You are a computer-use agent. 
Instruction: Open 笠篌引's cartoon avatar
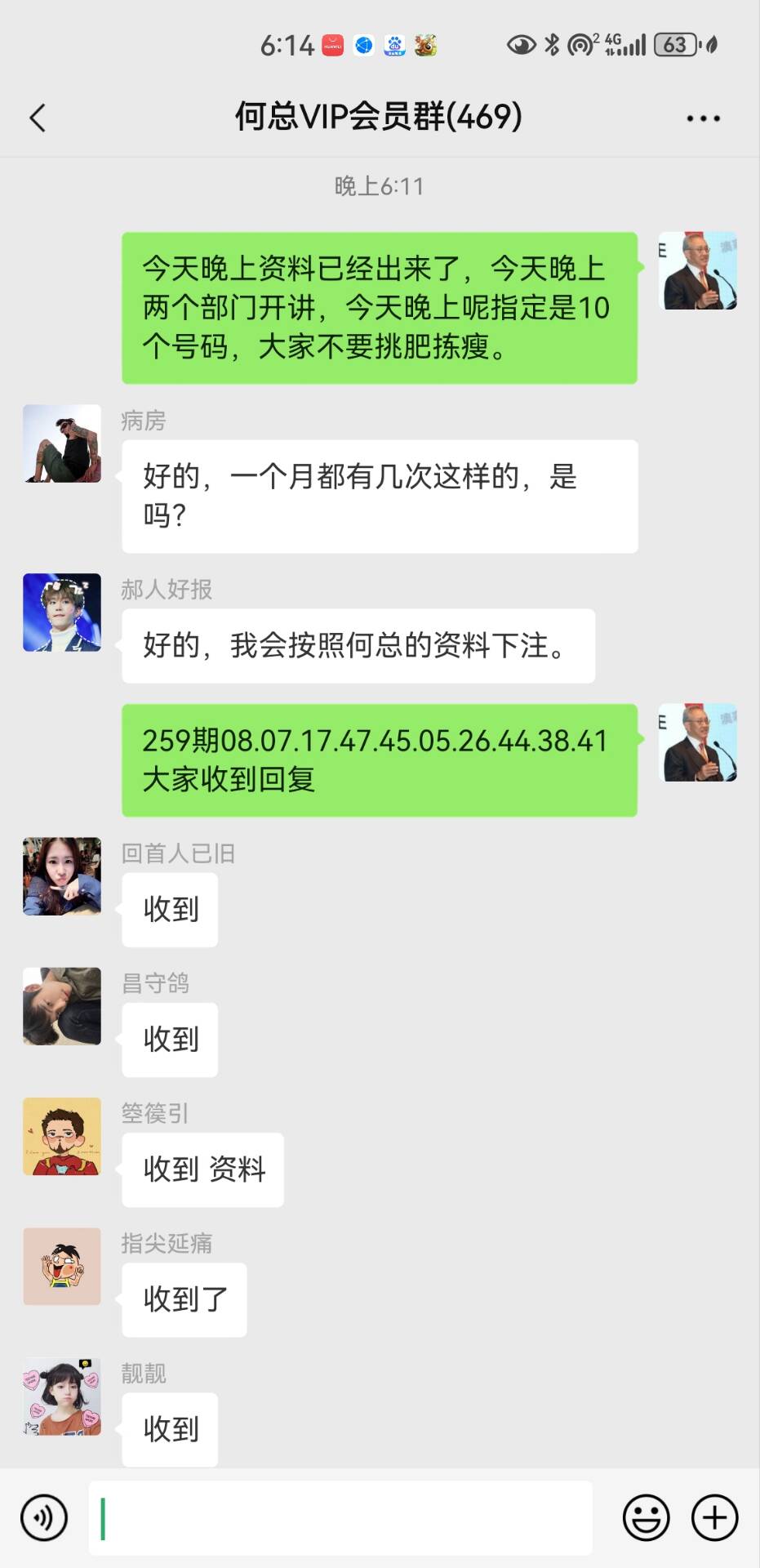62,1137
